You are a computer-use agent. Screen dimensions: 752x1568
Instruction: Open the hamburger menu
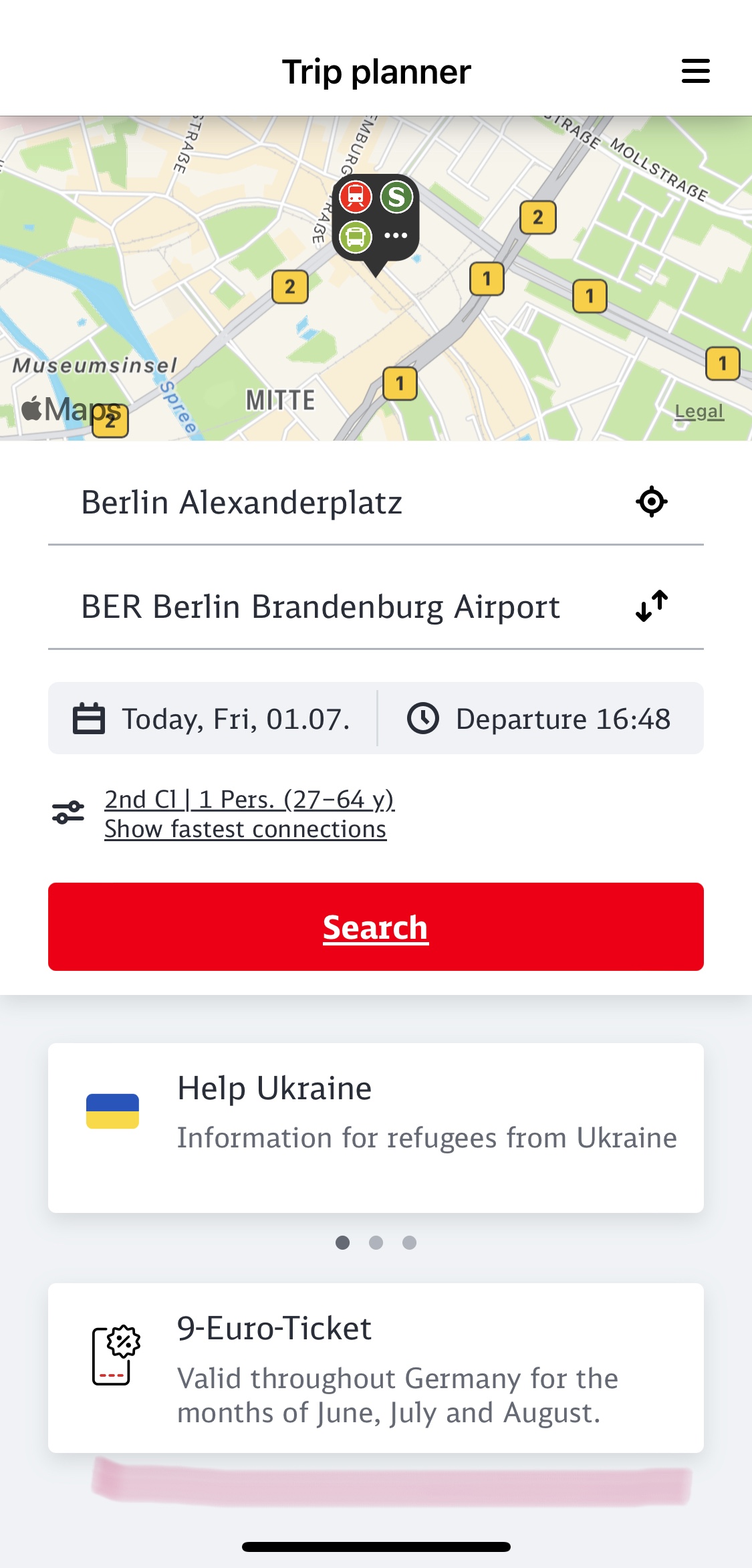pos(695,71)
